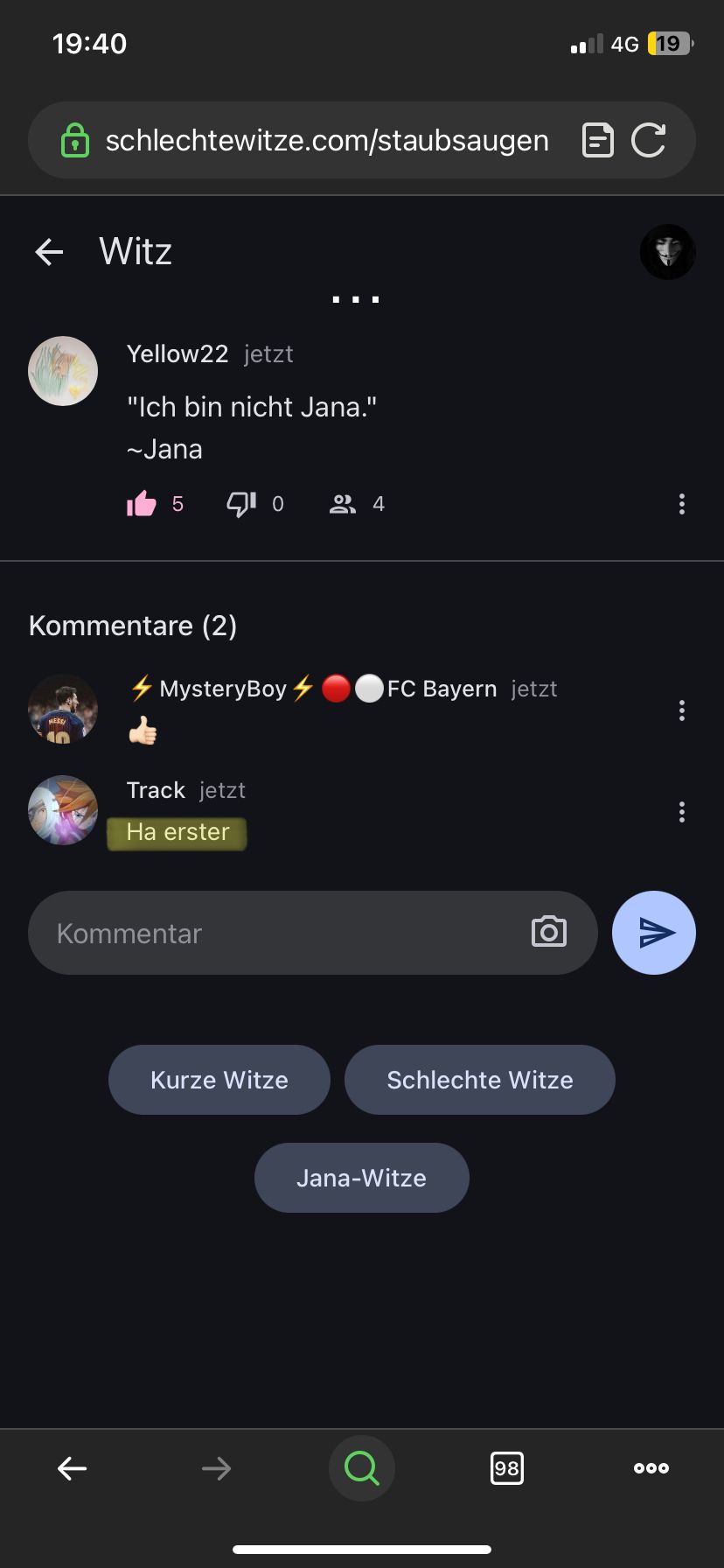This screenshot has width=724, height=1568.
Task: Dislike the joke by Yellow22
Action: click(241, 504)
